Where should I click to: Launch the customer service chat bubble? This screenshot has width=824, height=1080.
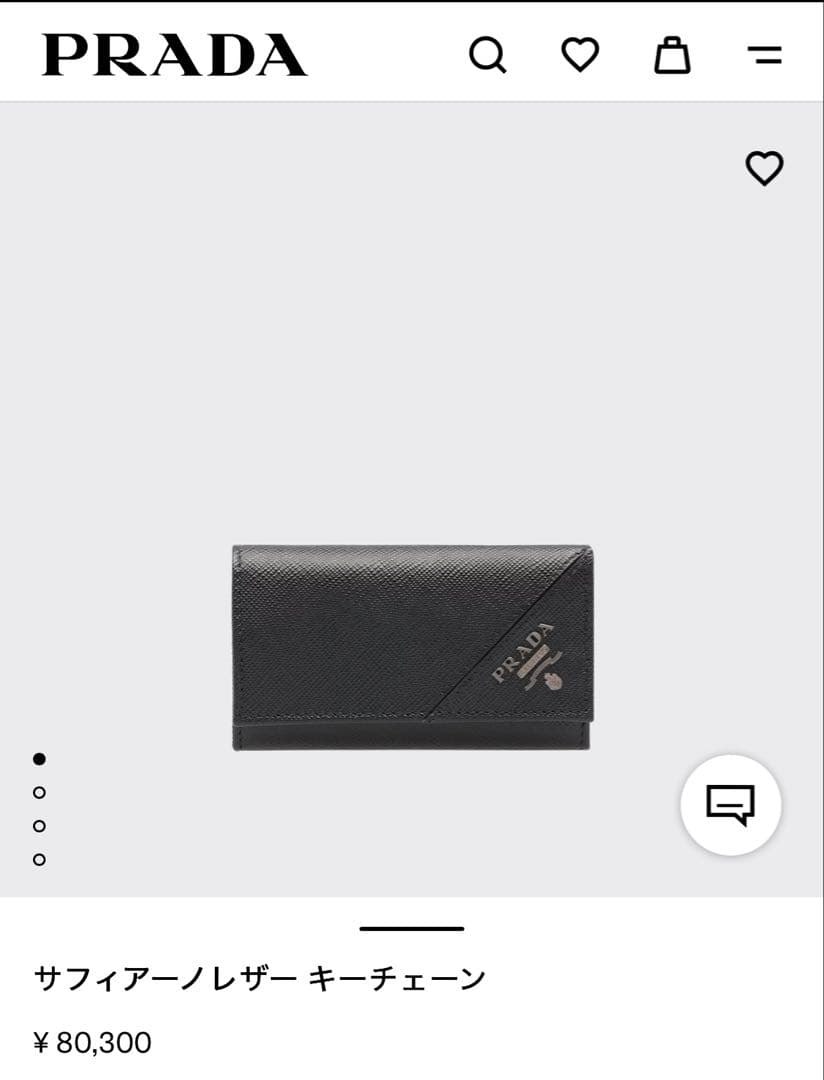click(x=730, y=805)
